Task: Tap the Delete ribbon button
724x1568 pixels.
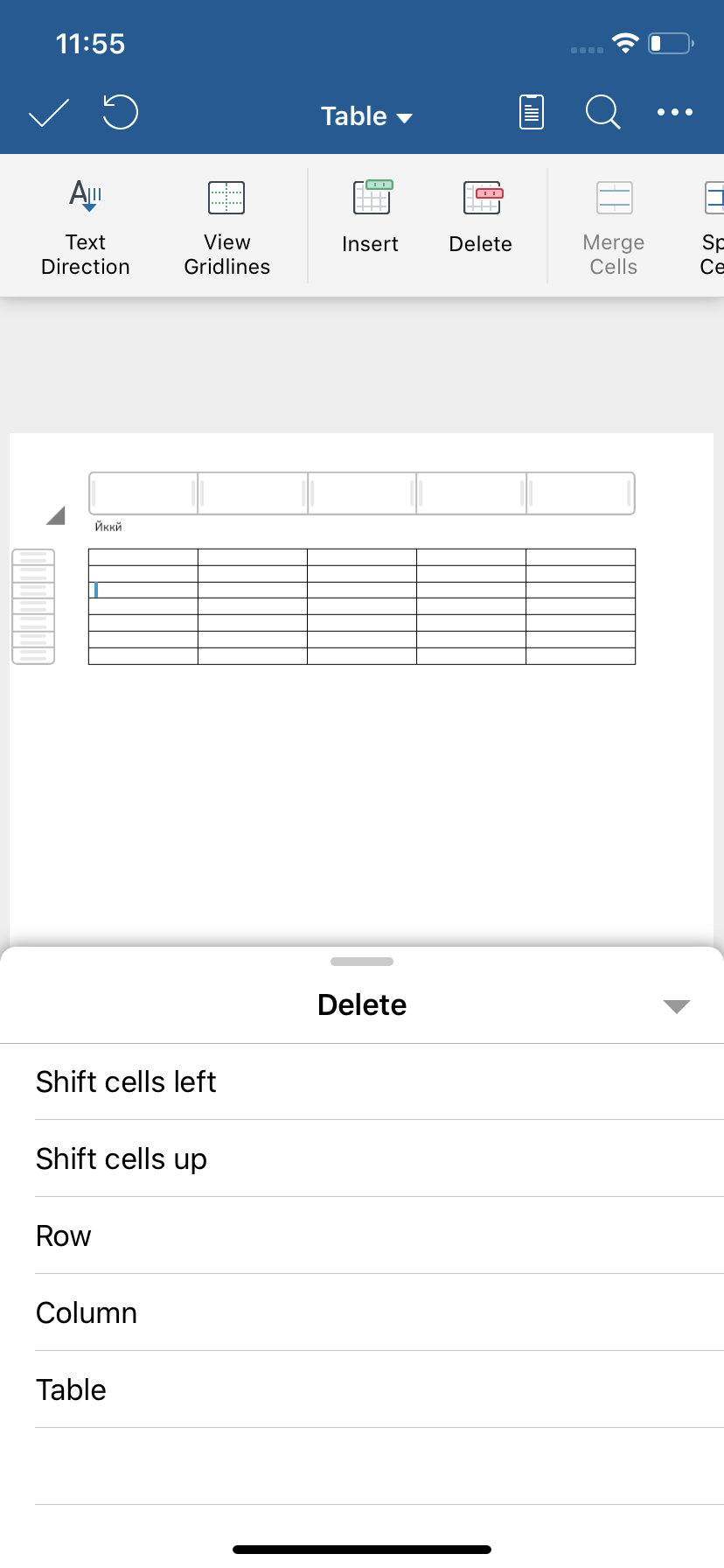Action: 481,217
